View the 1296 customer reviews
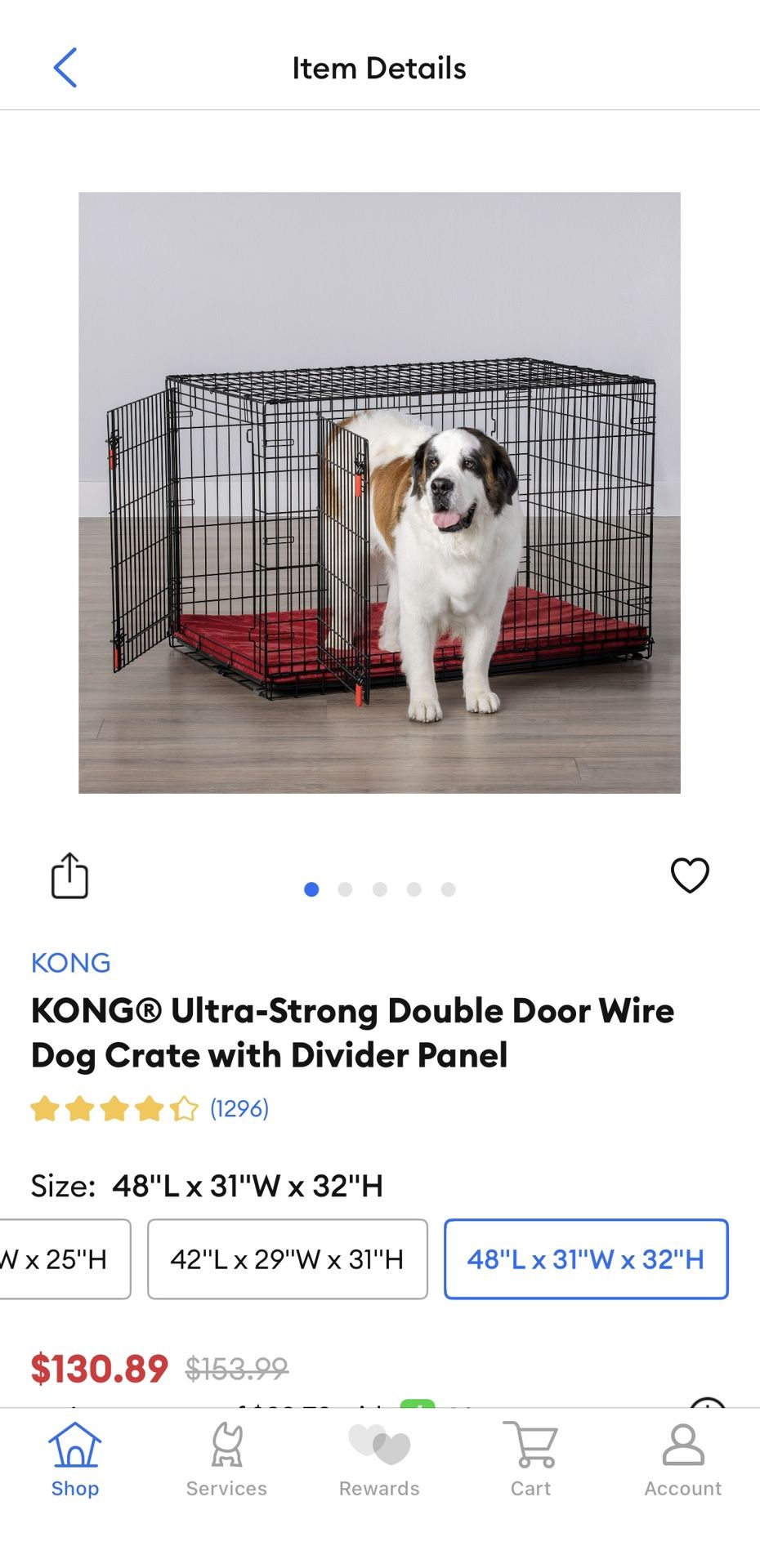The width and height of the screenshot is (760, 1568). (x=239, y=1108)
